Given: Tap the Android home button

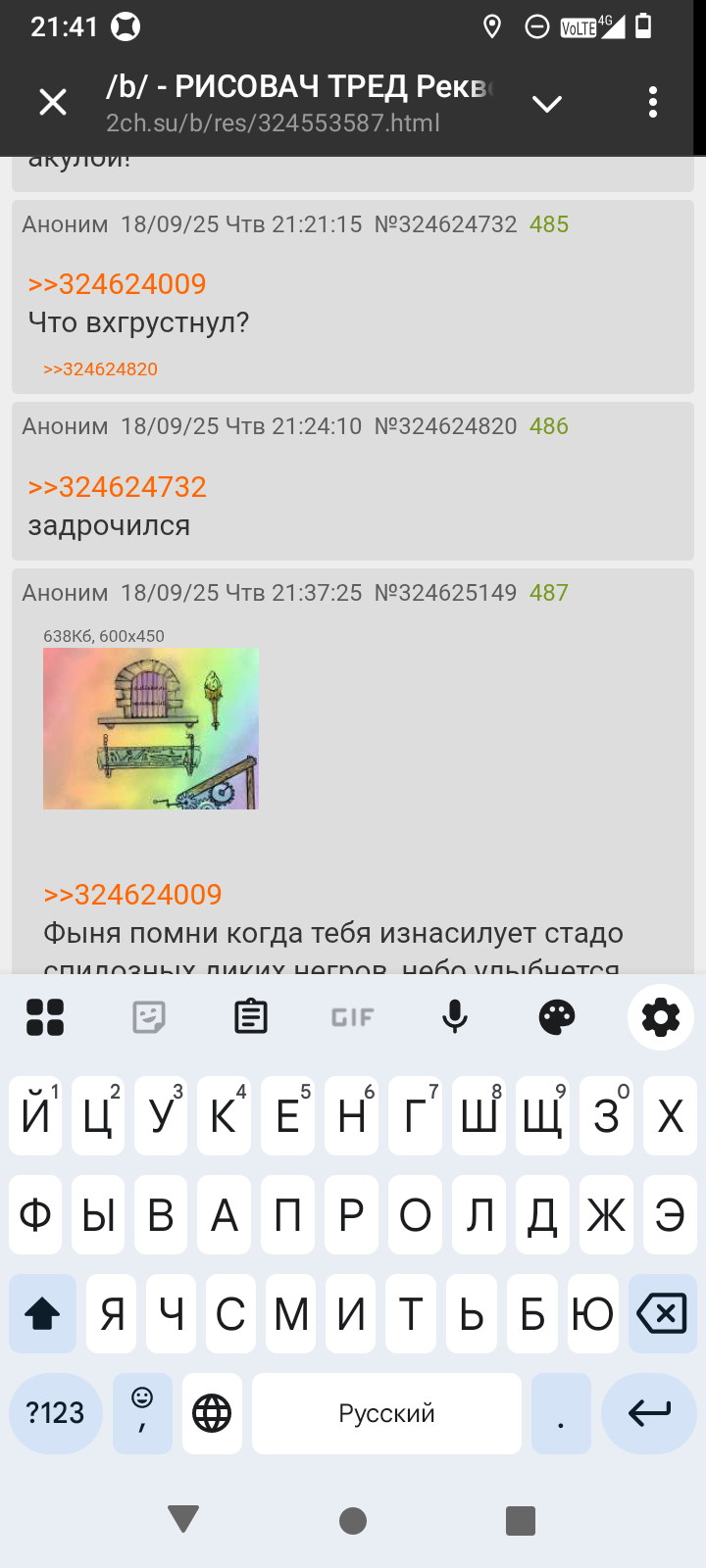Looking at the screenshot, I should (353, 1521).
